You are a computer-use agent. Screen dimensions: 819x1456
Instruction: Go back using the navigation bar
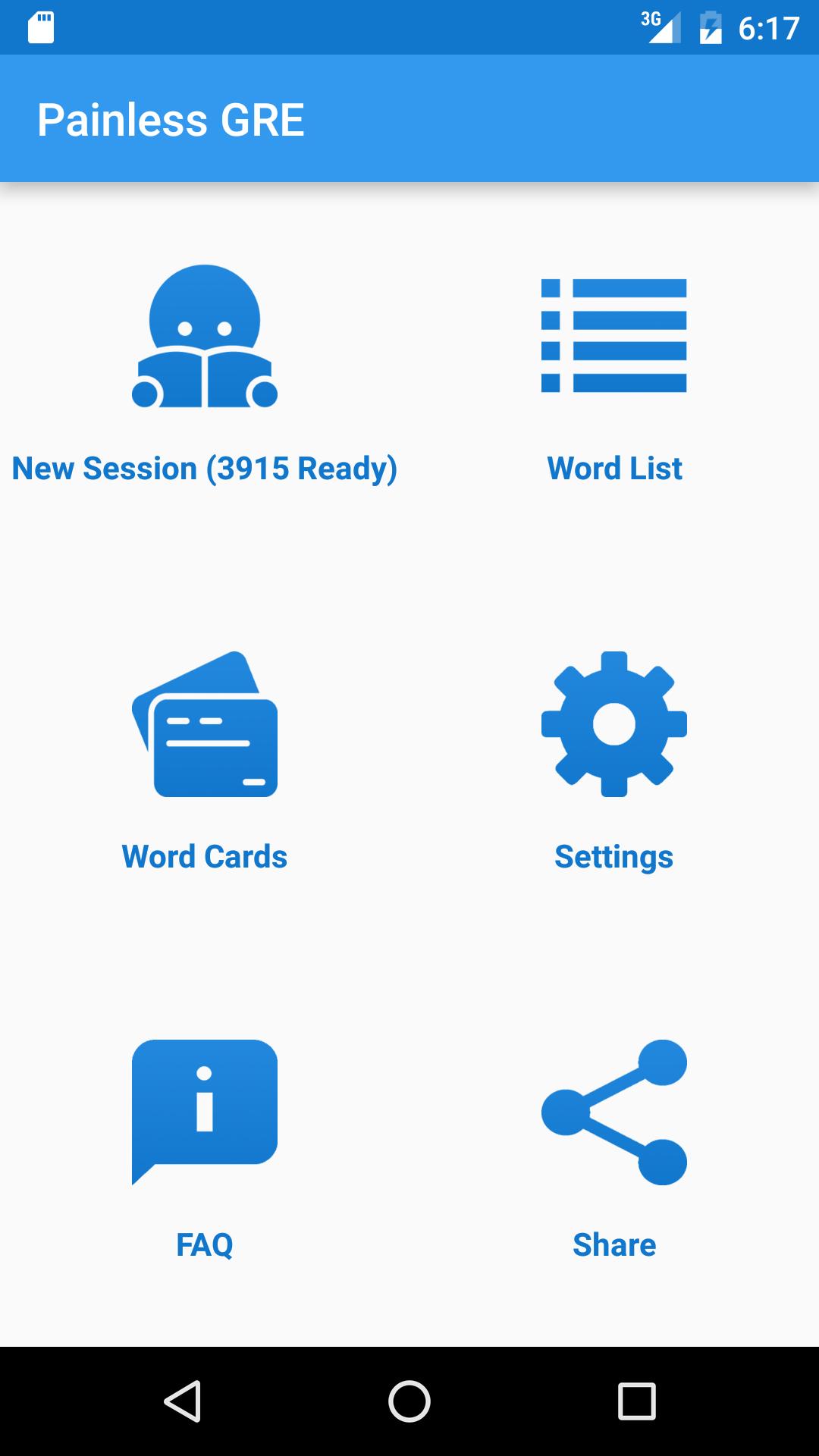tap(182, 1401)
